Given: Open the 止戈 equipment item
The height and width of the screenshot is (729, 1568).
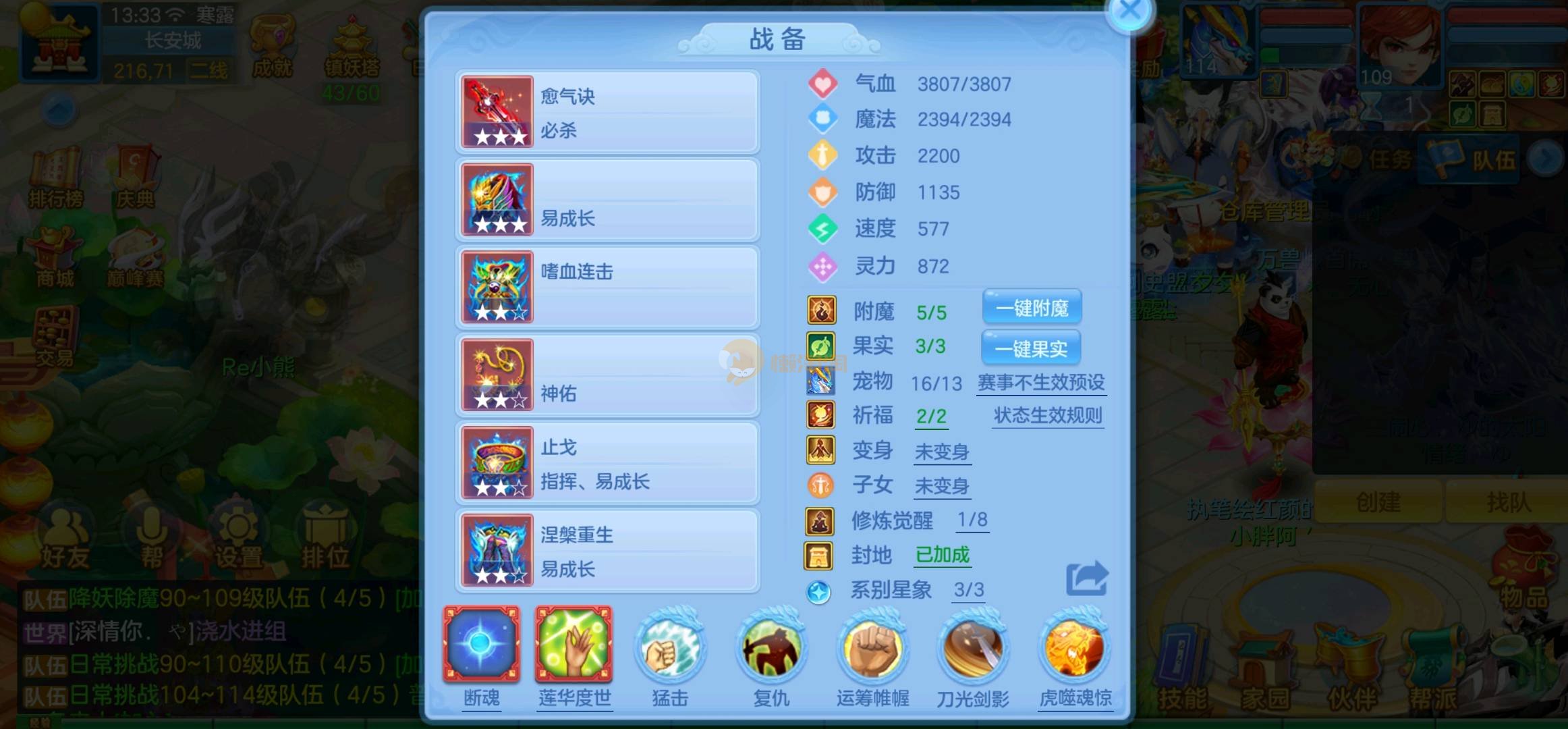Looking at the screenshot, I should click(607, 463).
